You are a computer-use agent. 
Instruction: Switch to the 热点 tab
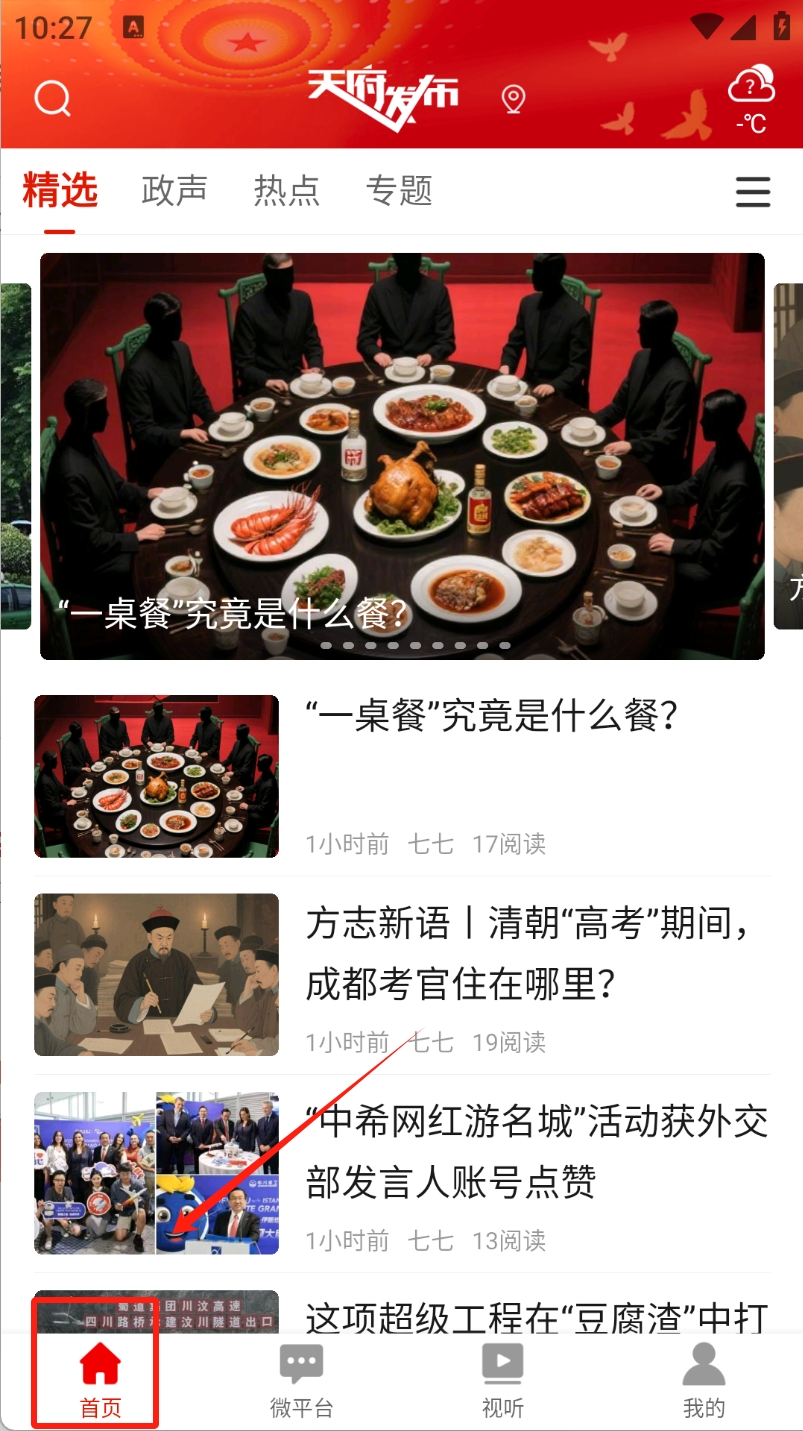[287, 190]
